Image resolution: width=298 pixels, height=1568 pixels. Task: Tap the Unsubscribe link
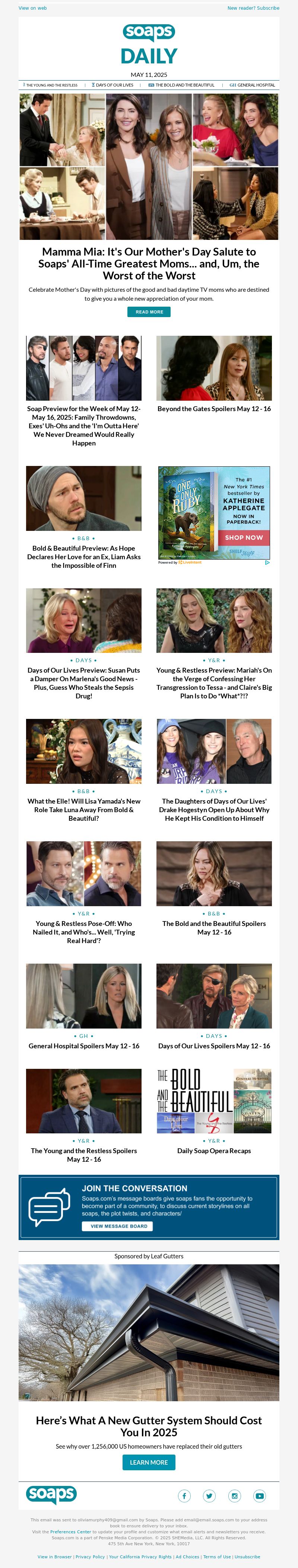pyautogui.click(x=247, y=1556)
